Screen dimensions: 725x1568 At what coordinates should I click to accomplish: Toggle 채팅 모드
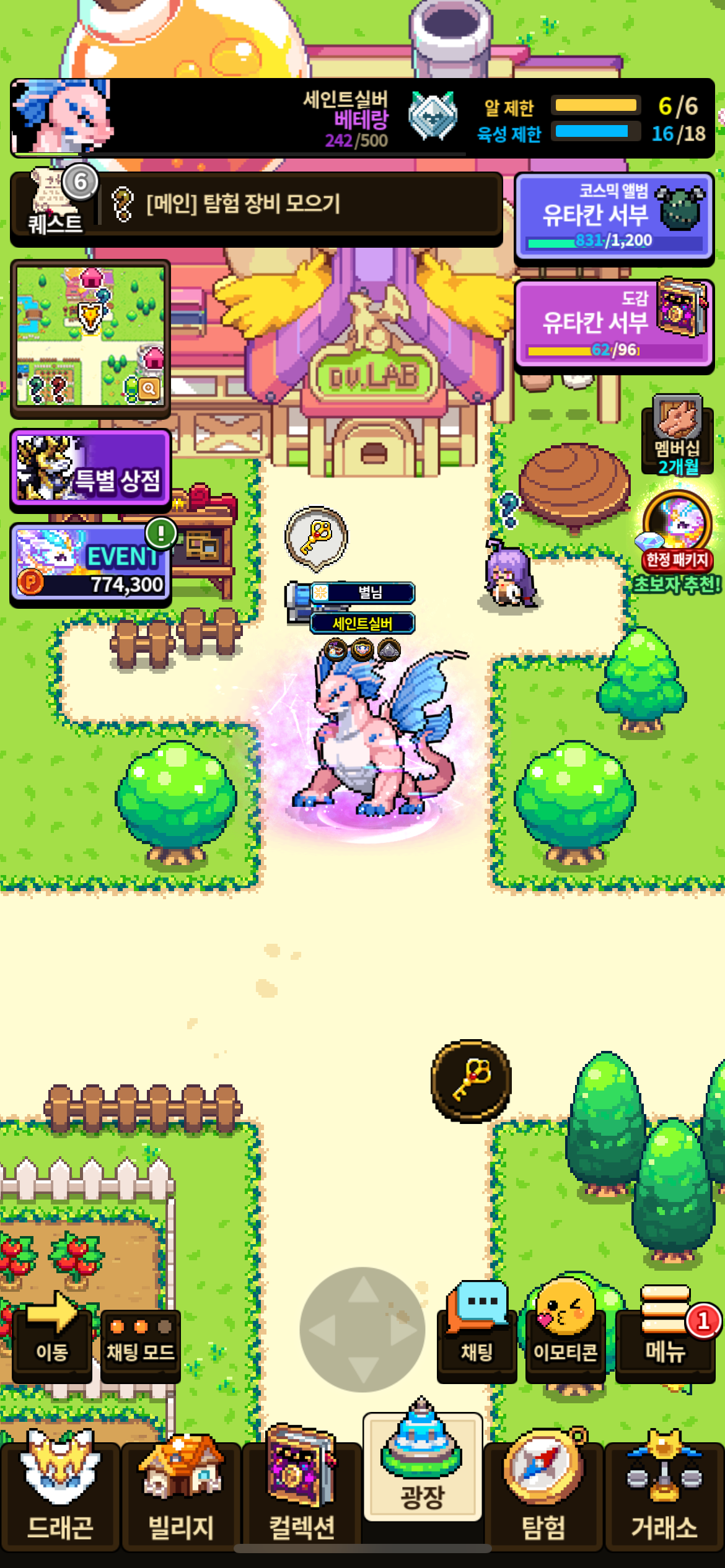(x=141, y=1344)
